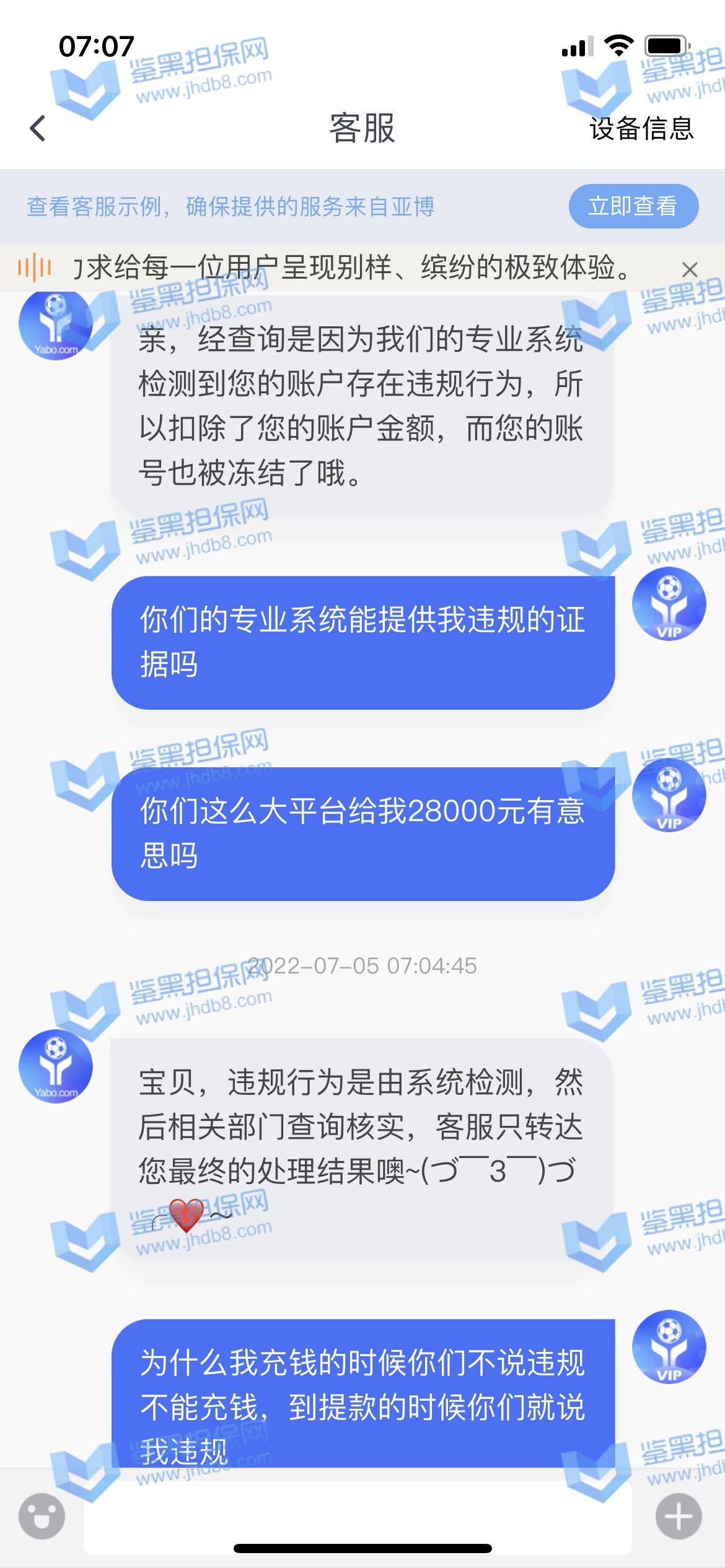Image resolution: width=725 pixels, height=1568 pixels.
Task: Dismiss the scrolling announcement banner
Action: [x=689, y=269]
